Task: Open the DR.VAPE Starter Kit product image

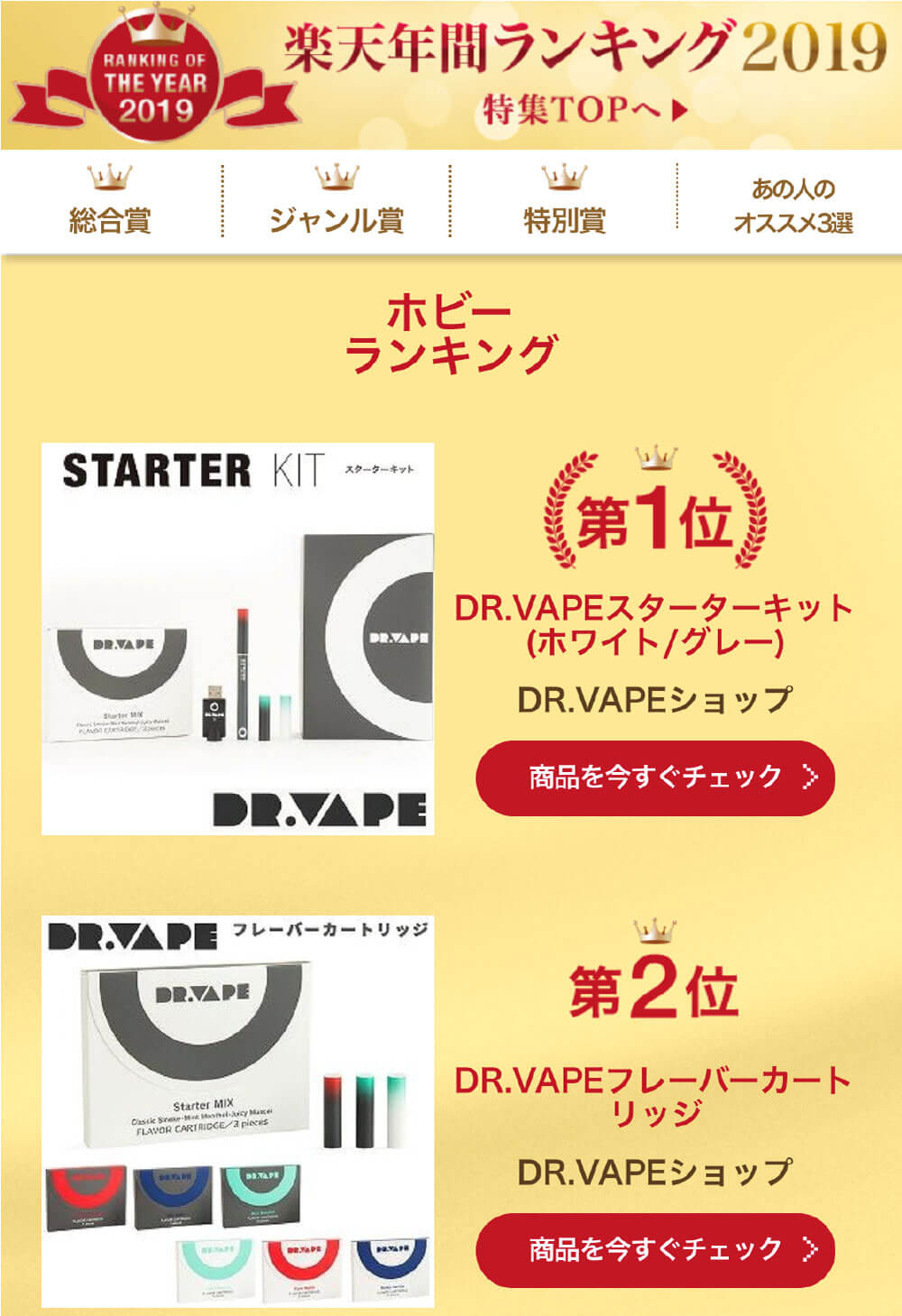Action: (x=238, y=639)
